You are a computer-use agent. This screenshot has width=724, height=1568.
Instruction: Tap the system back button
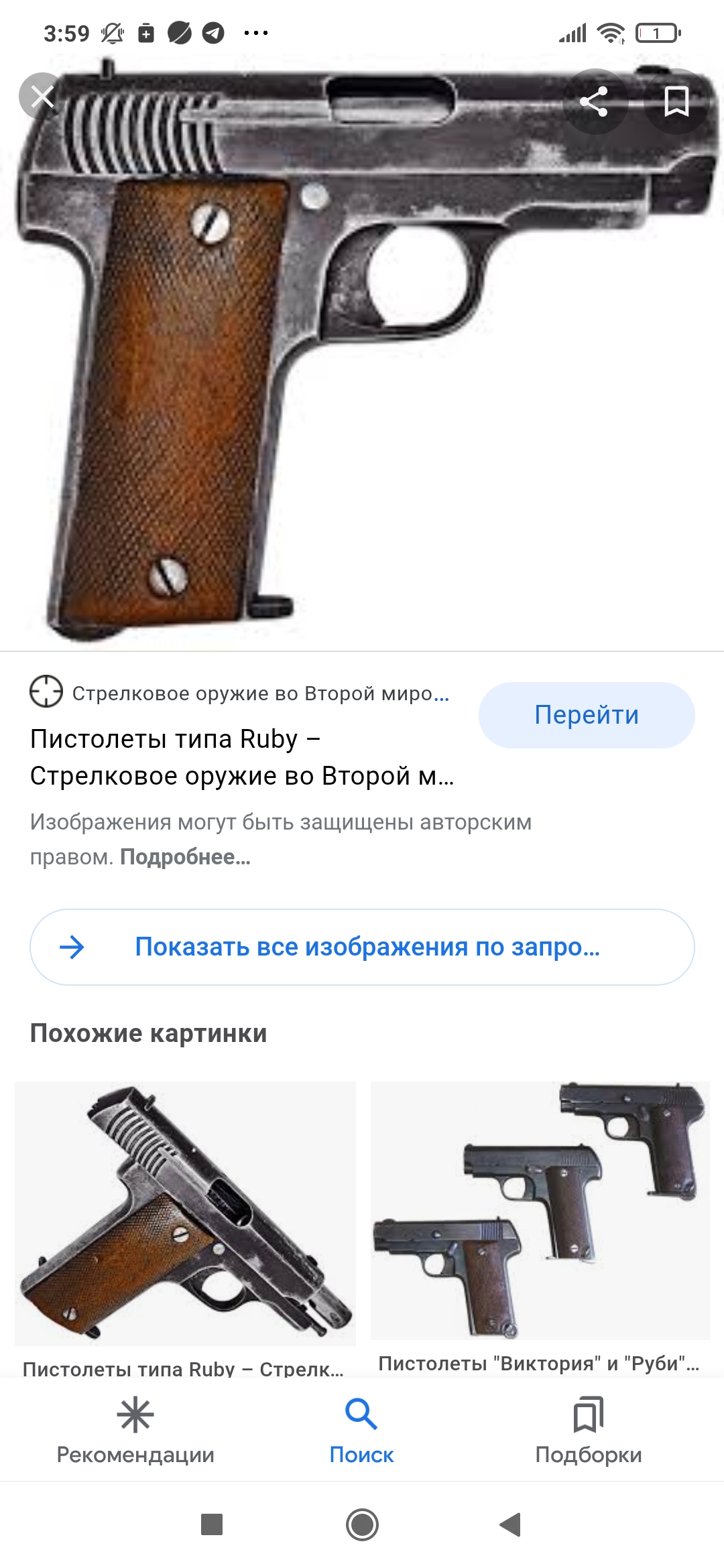coord(511,1524)
